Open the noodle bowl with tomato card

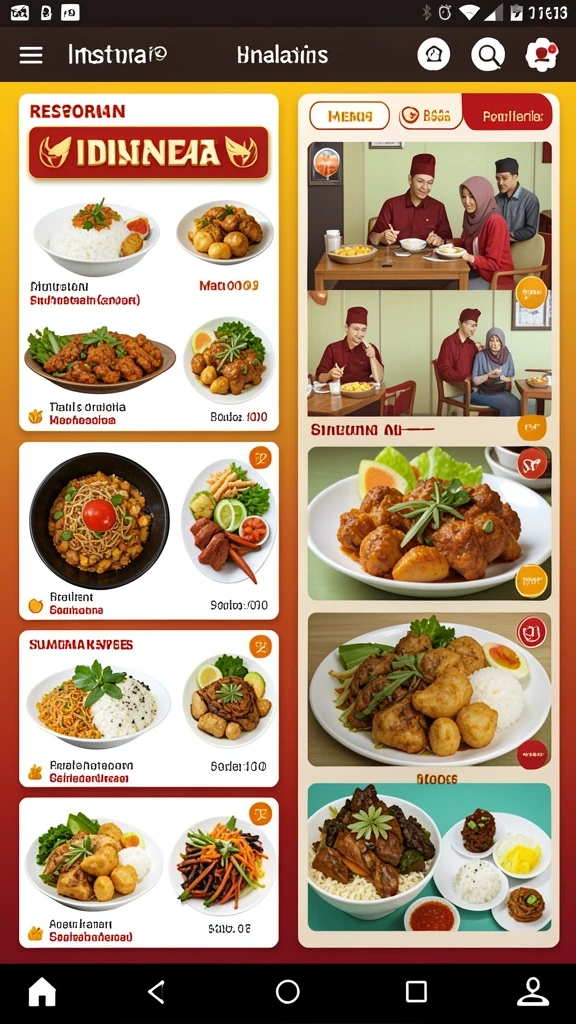[149, 531]
